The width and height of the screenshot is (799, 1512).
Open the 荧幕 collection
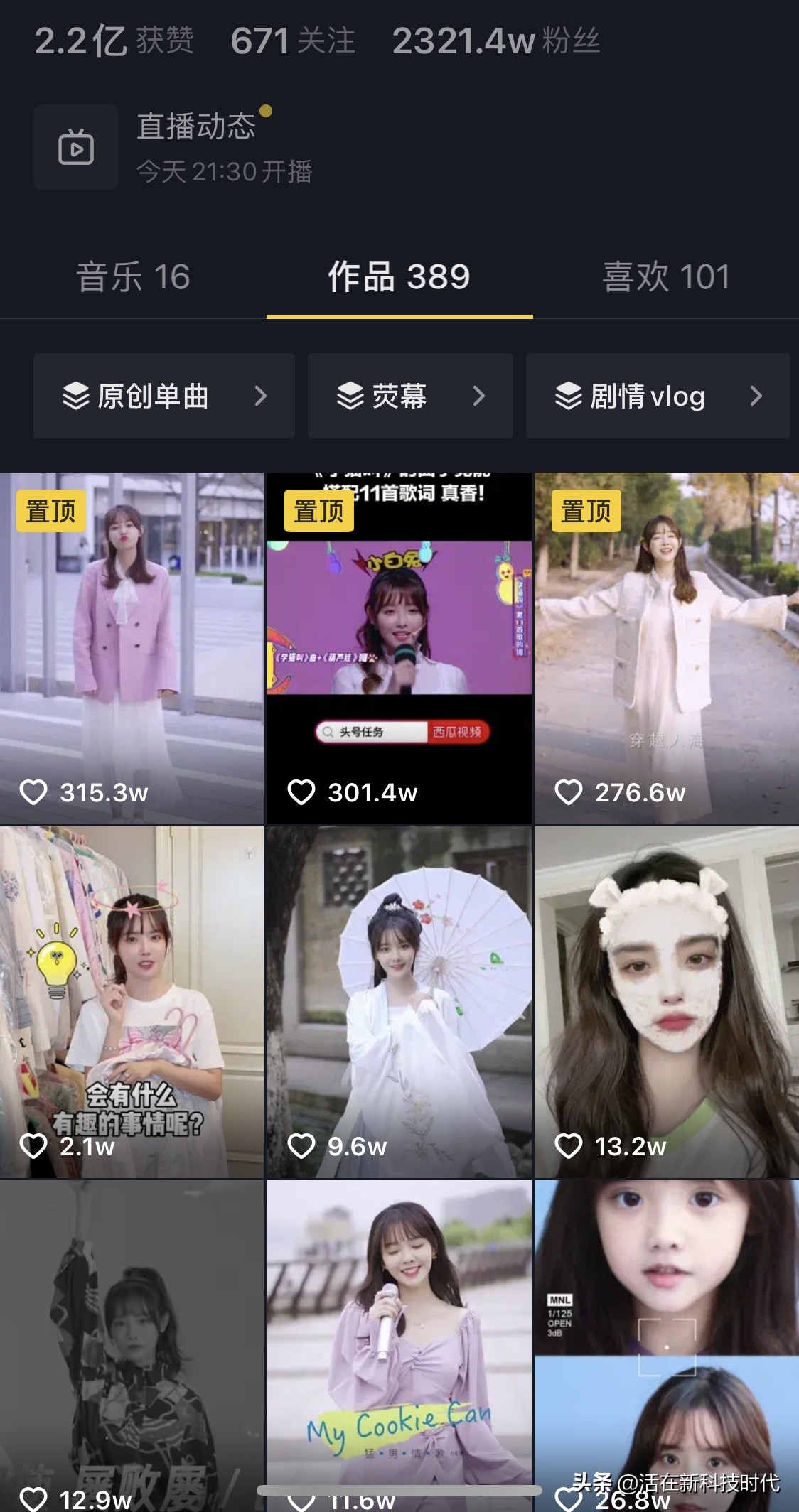coord(410,396)
